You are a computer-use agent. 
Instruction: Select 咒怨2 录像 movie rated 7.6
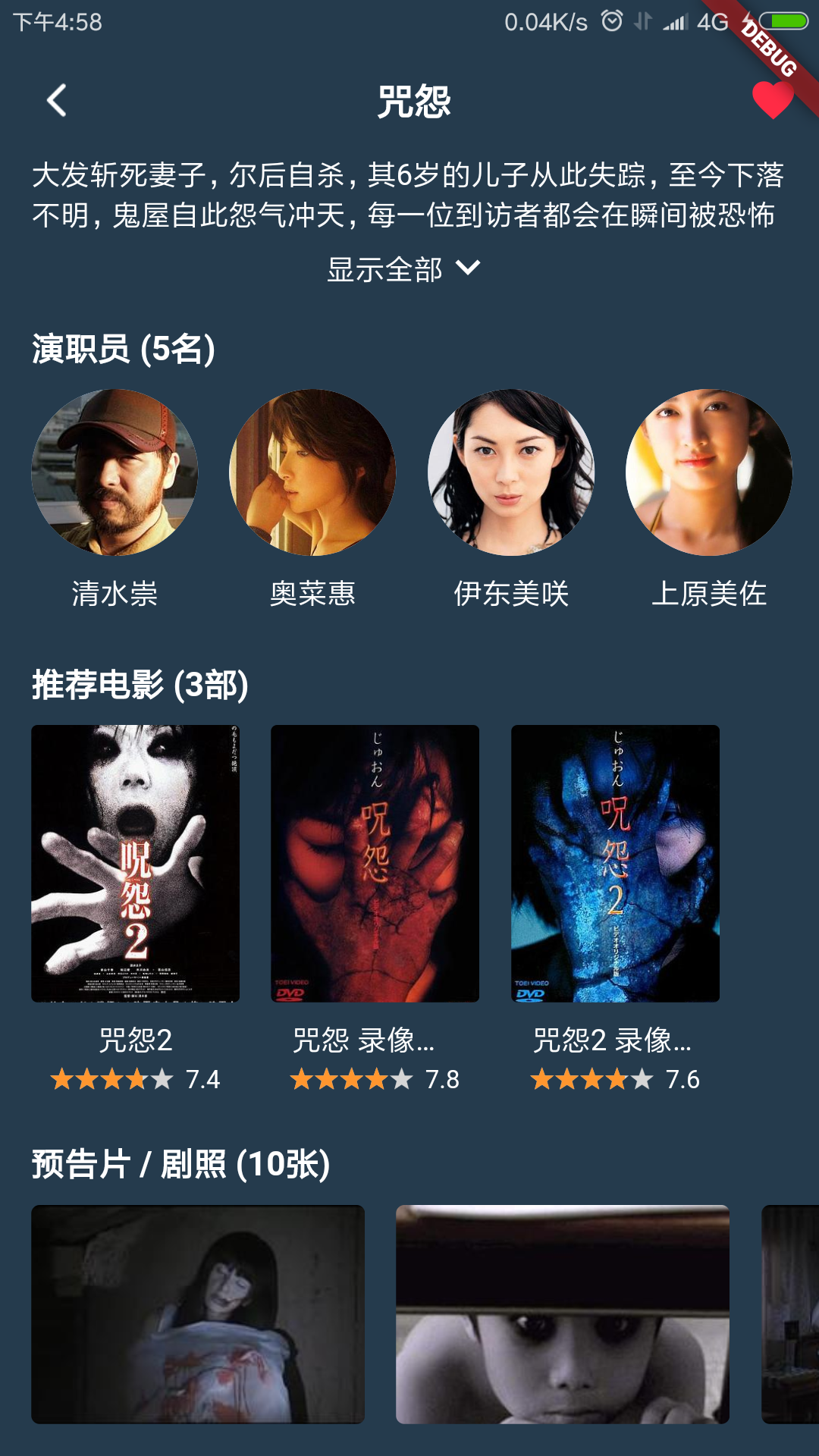pyautogui.click(x=615, y=863)
